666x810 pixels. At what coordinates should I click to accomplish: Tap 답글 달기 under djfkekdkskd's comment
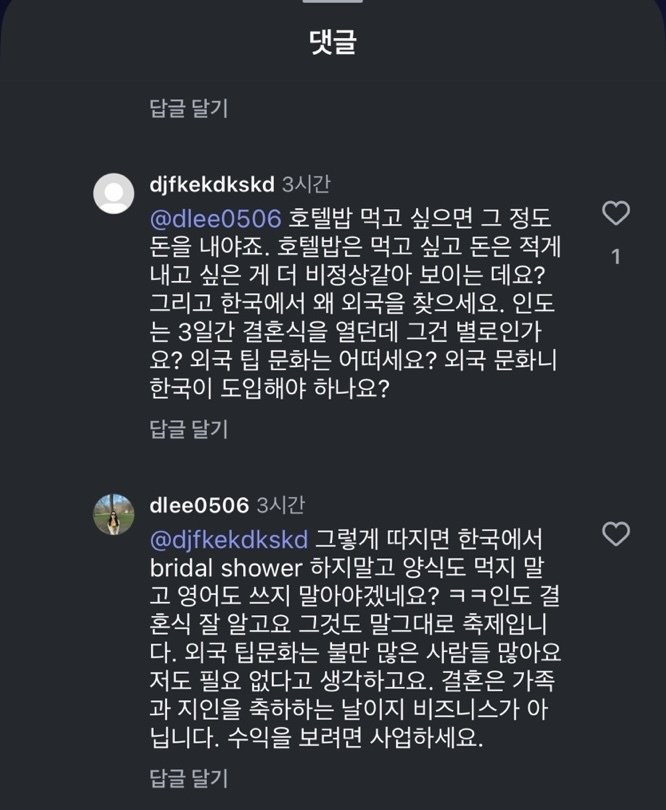[x=188, y=429]
